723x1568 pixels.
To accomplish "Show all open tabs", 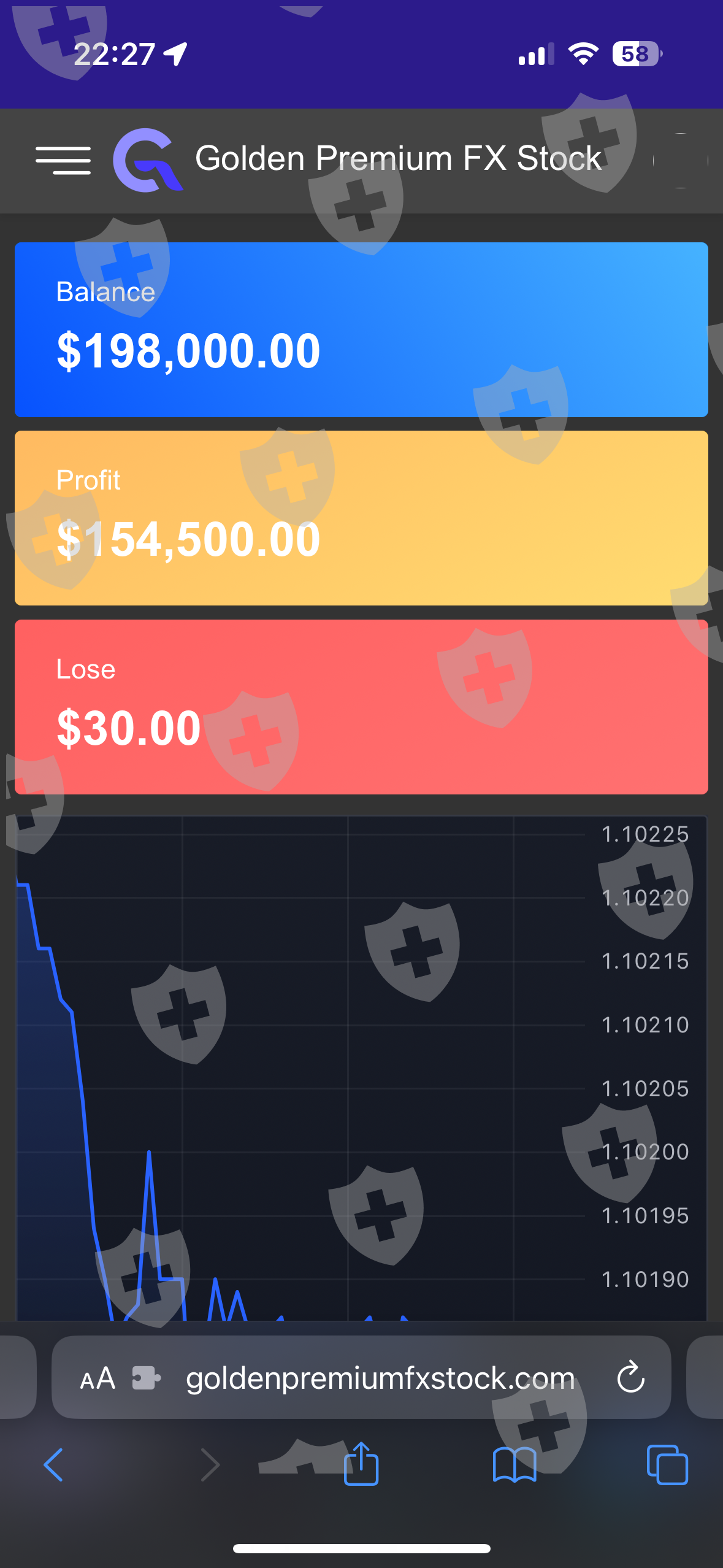I will [x=667, y=1465].
